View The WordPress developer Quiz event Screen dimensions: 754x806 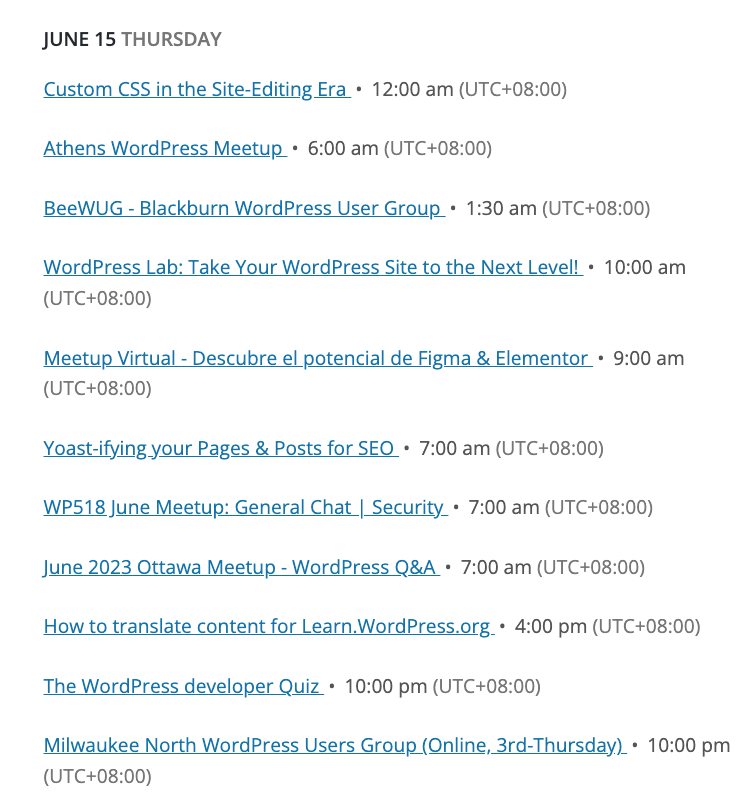[x=181, y=687]
